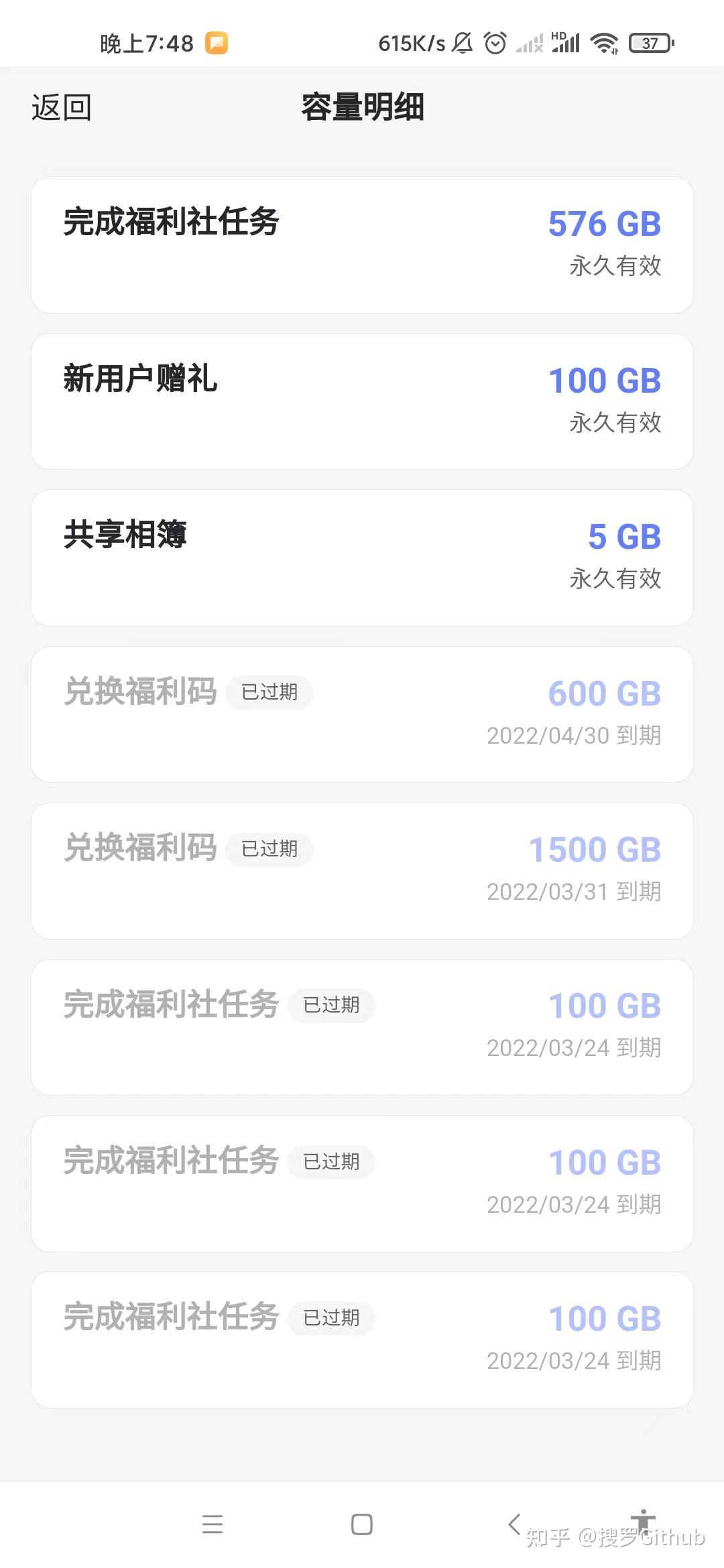724x1568 pixels.
Task: Tap the system back arrow
Action: point(514,1524)
